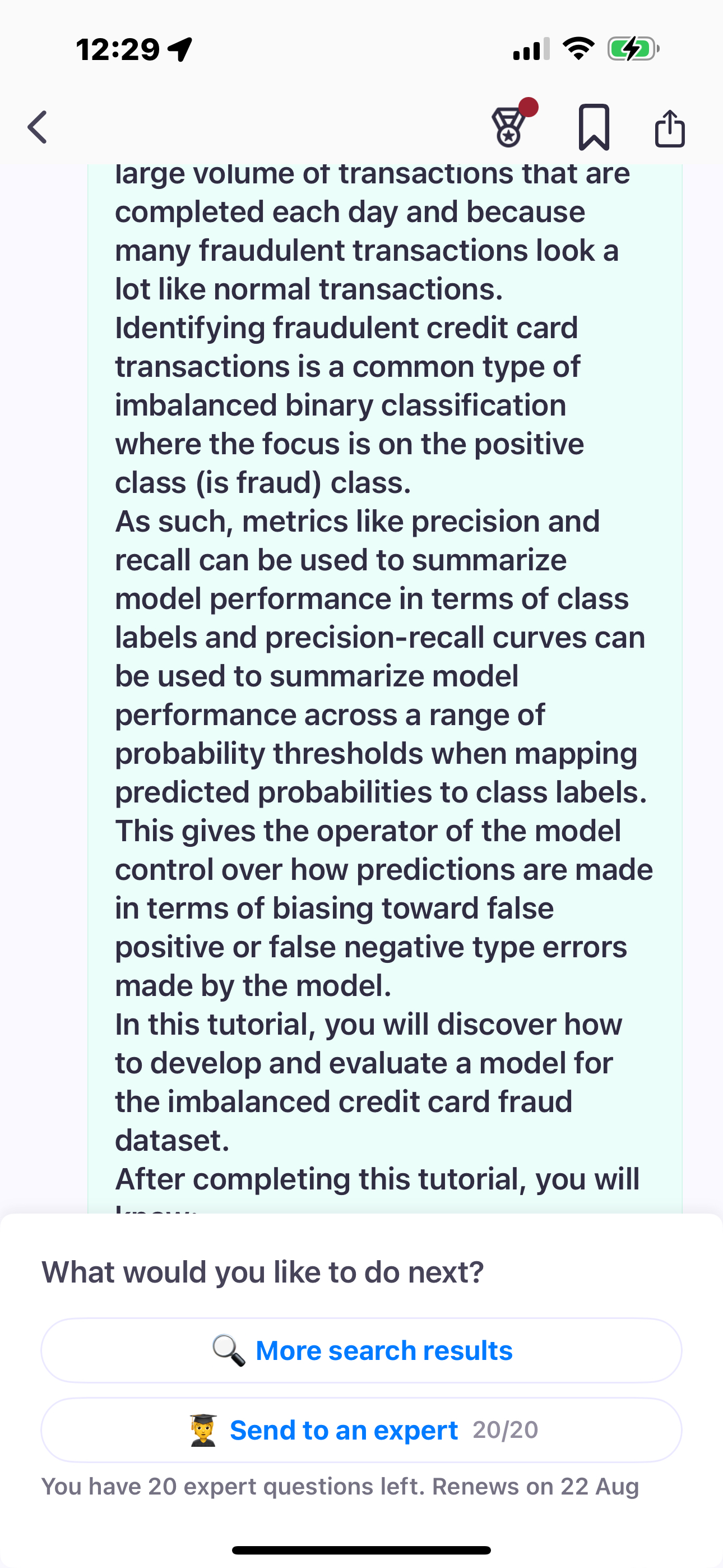Bookmark this answer
The height and width of the screenshot is (1568, 723).
coord(594,127)
